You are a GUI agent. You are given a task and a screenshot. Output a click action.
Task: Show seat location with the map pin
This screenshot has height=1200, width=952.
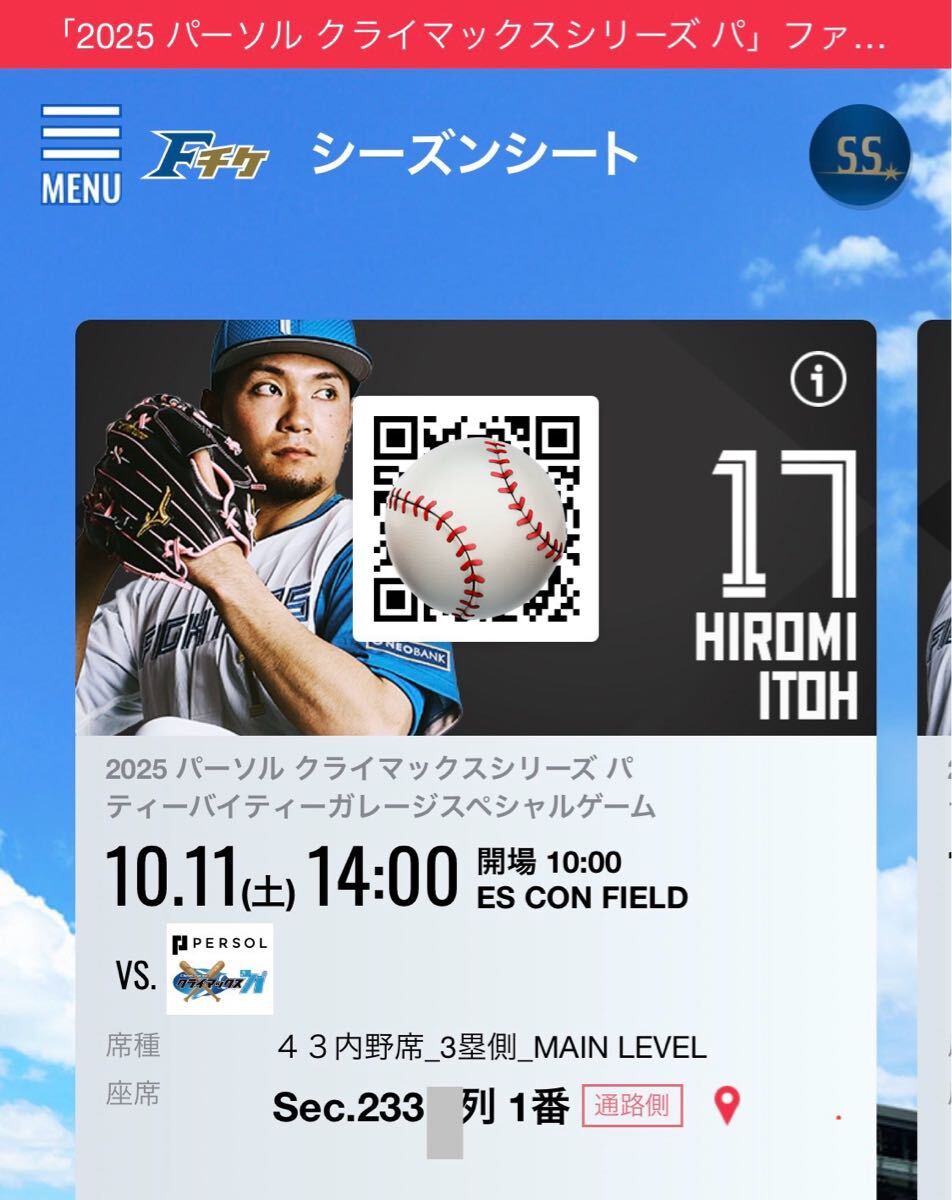pos(727,1106)
